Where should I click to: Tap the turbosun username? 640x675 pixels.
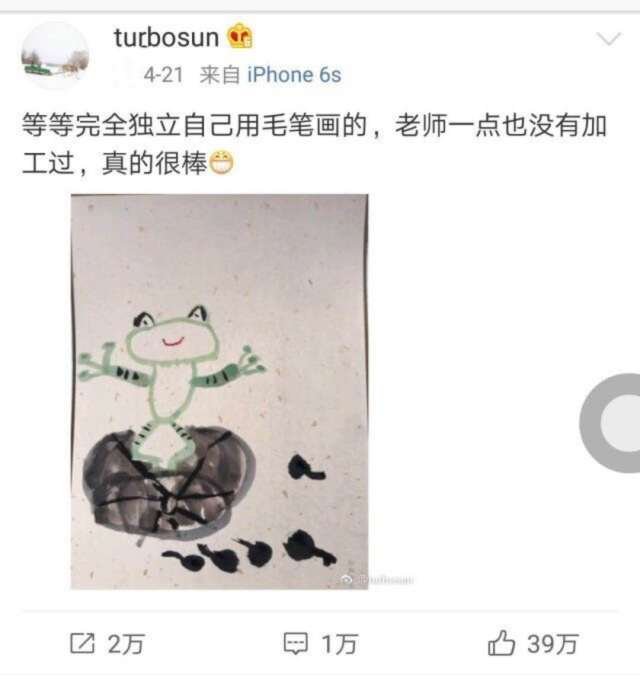pyautogui.click(x=165, y=39)
